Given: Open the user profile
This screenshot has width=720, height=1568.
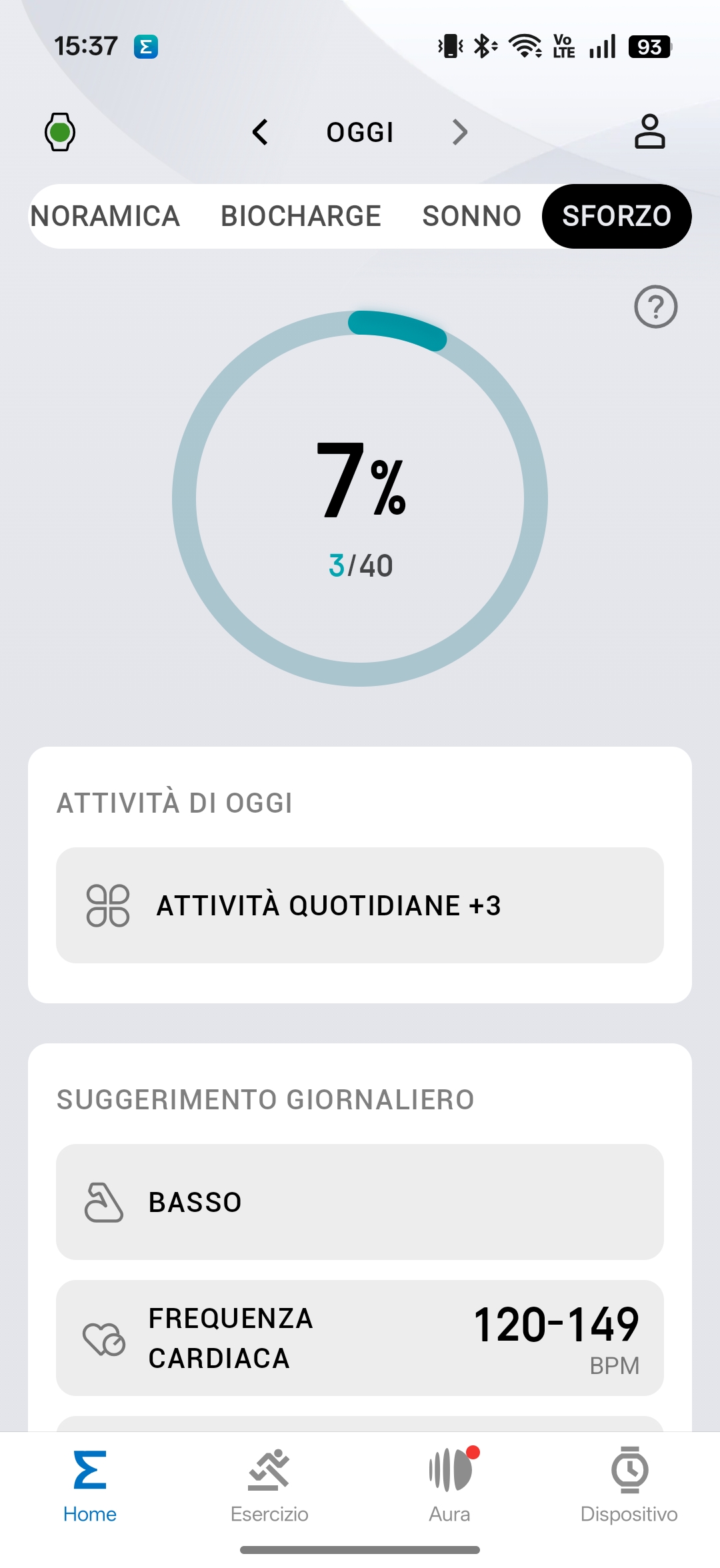Looking at the screenshot, I should (649, 131).
